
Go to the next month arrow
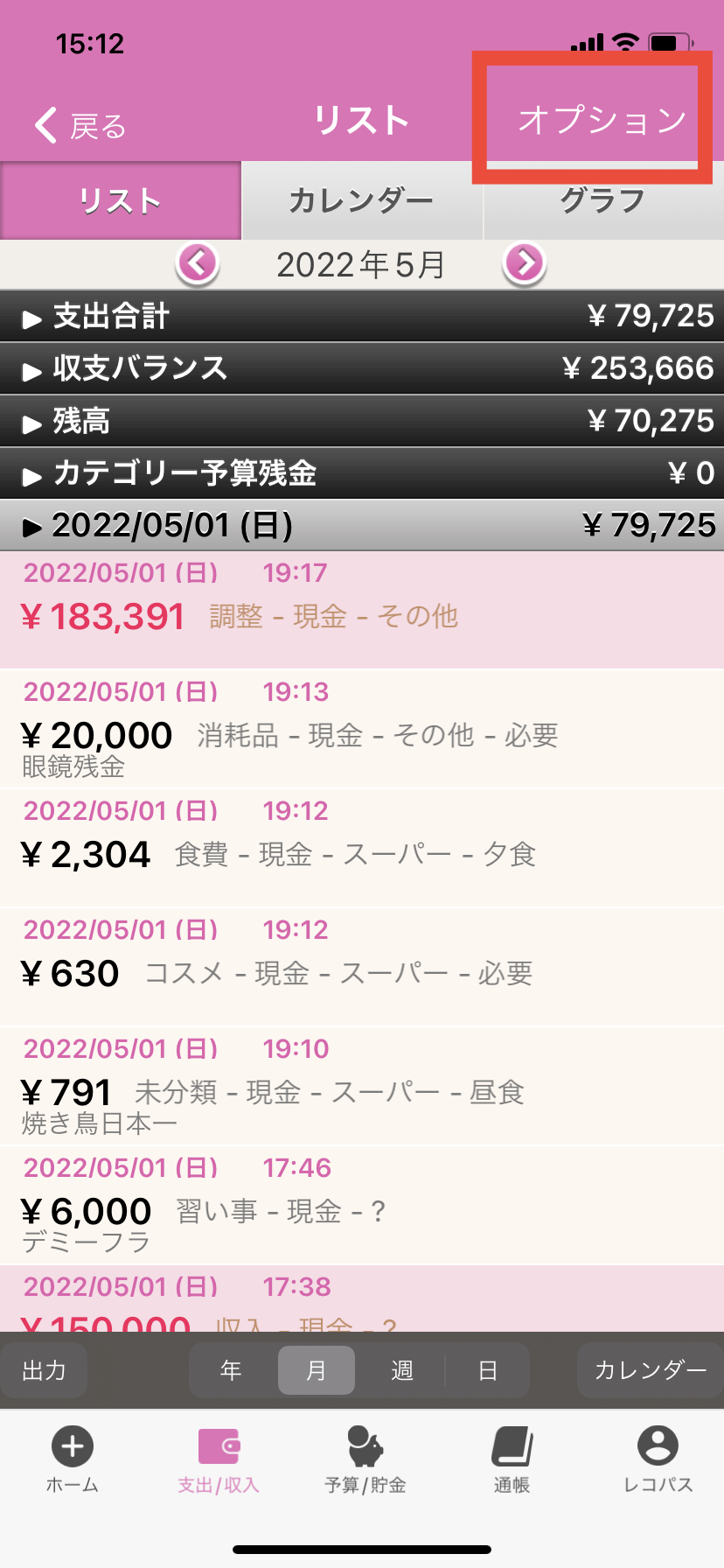[x=525, y=263]
